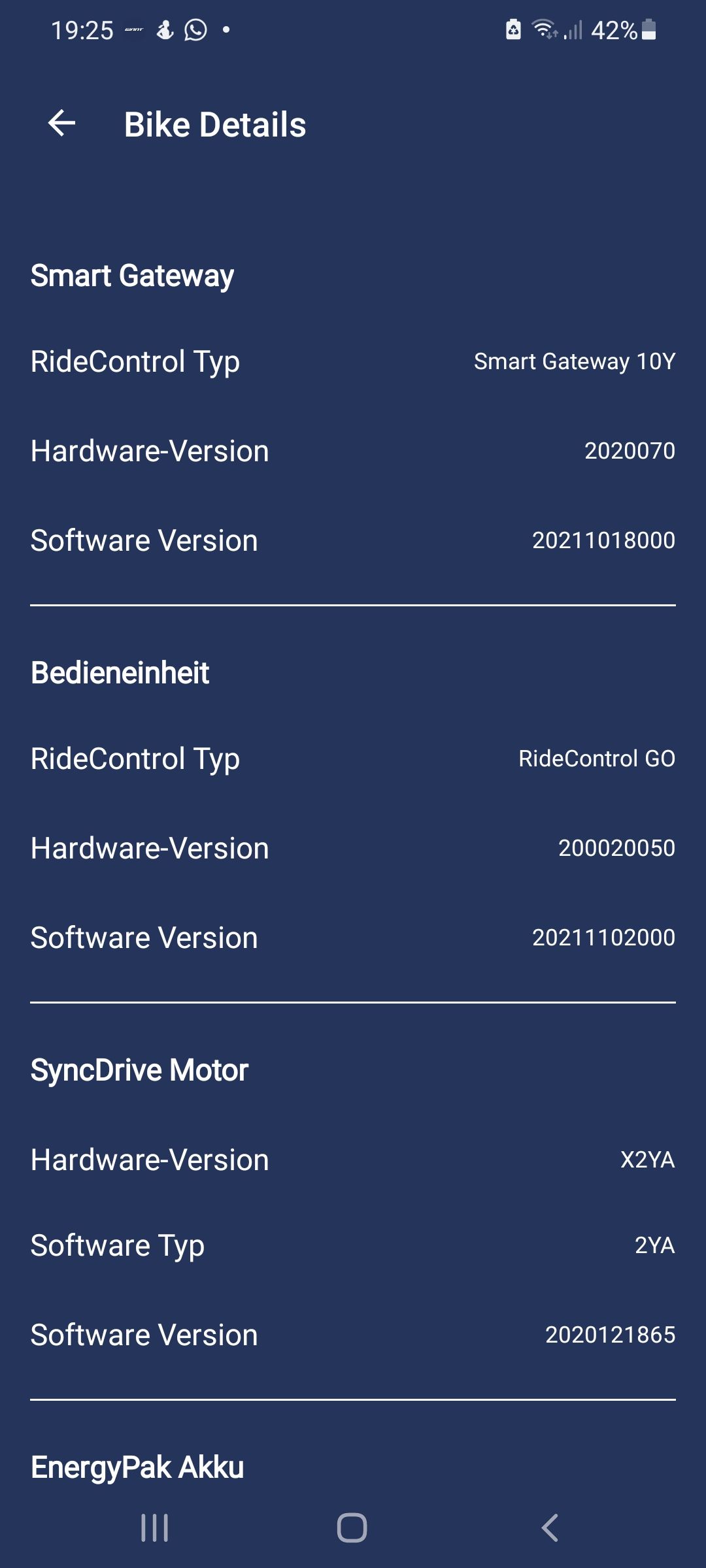The height and width of the screenshot is (1568, 706).
Task: Go back from Bike Details
Action: coord(62,123)
